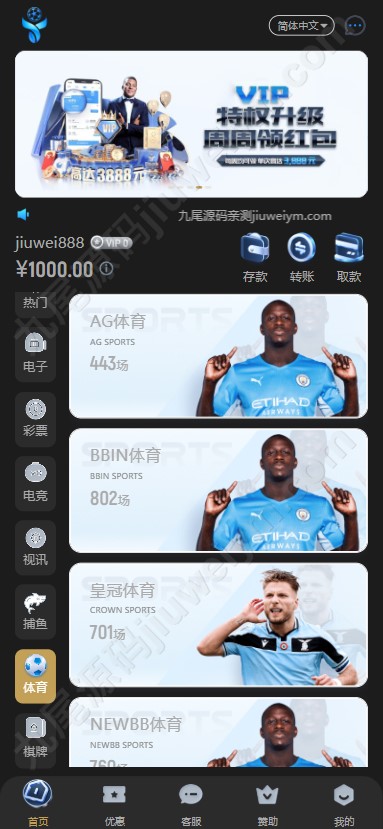Open the chat bubble icon beside language

tap(355, 25)
